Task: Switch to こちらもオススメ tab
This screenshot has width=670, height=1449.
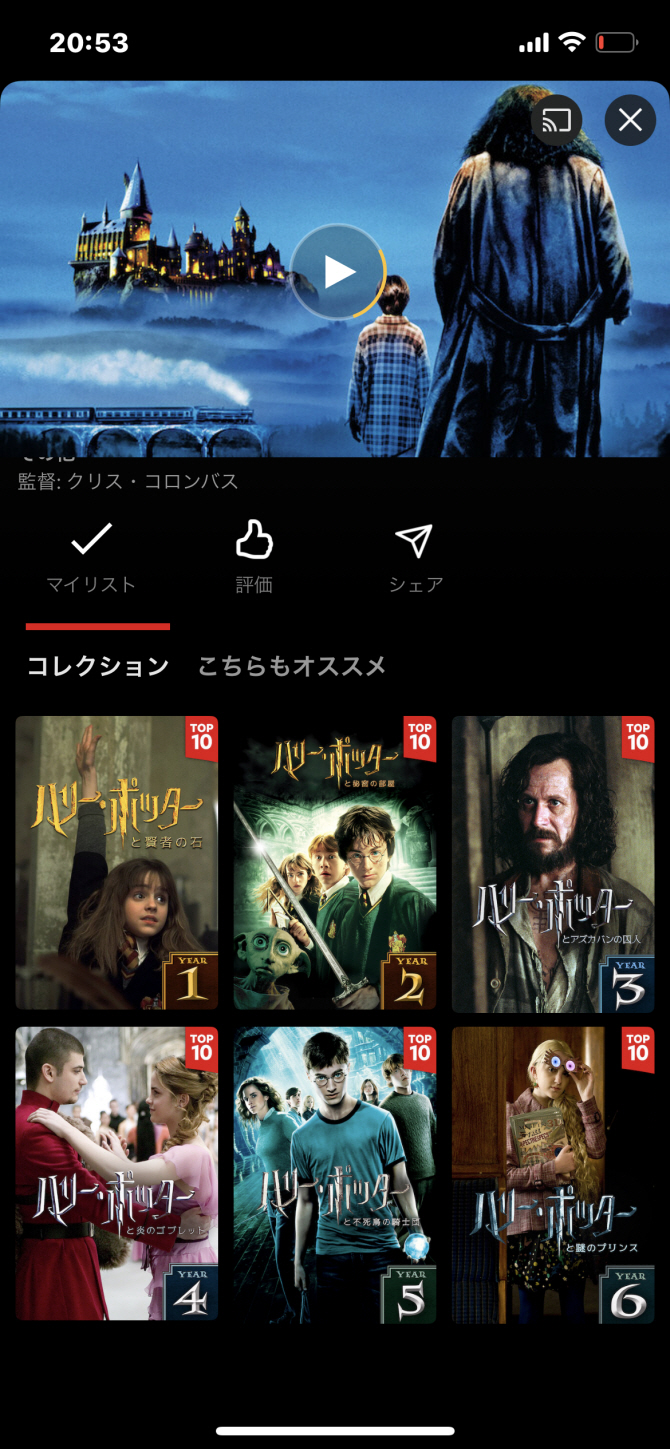Action: point(292,666)
